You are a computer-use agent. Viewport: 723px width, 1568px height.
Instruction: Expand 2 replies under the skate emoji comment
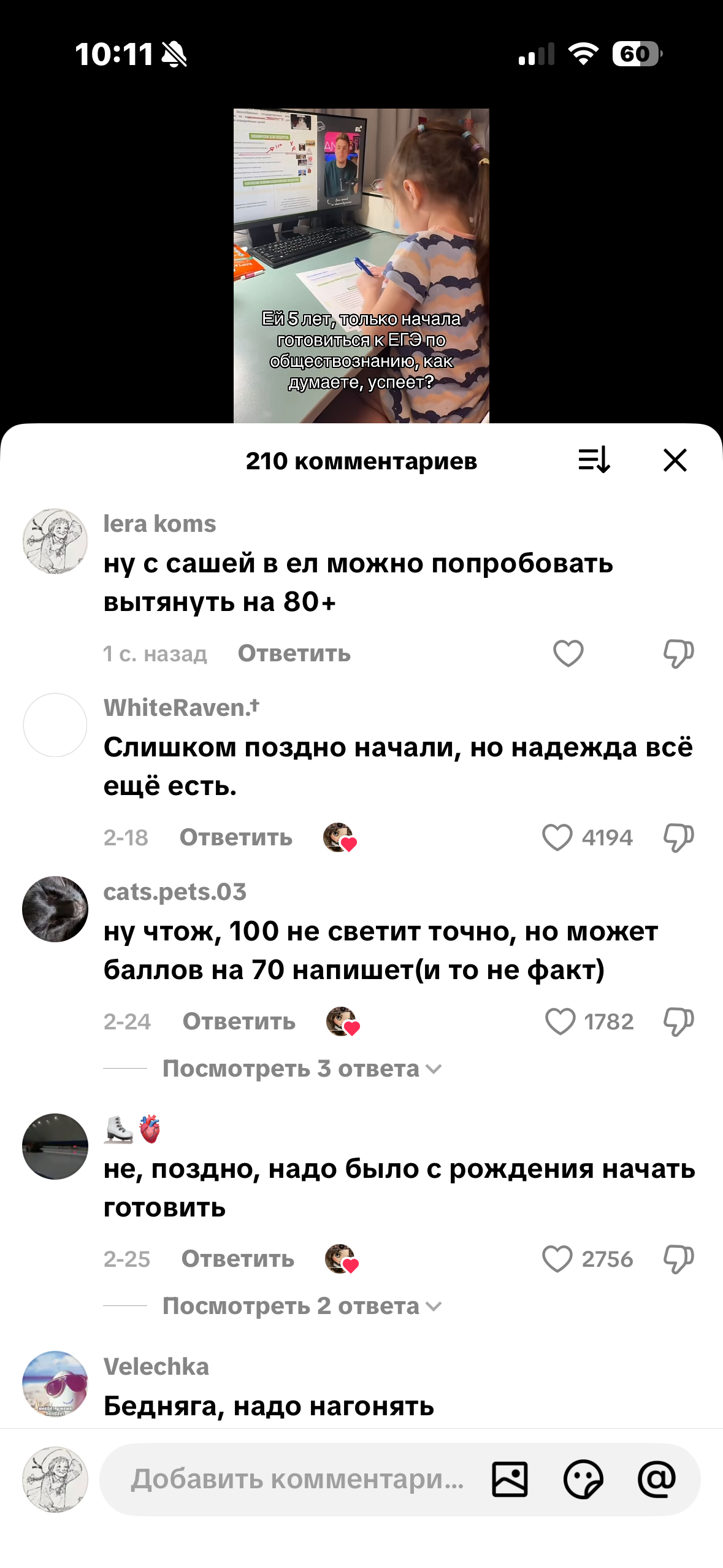click(300, 1306)
